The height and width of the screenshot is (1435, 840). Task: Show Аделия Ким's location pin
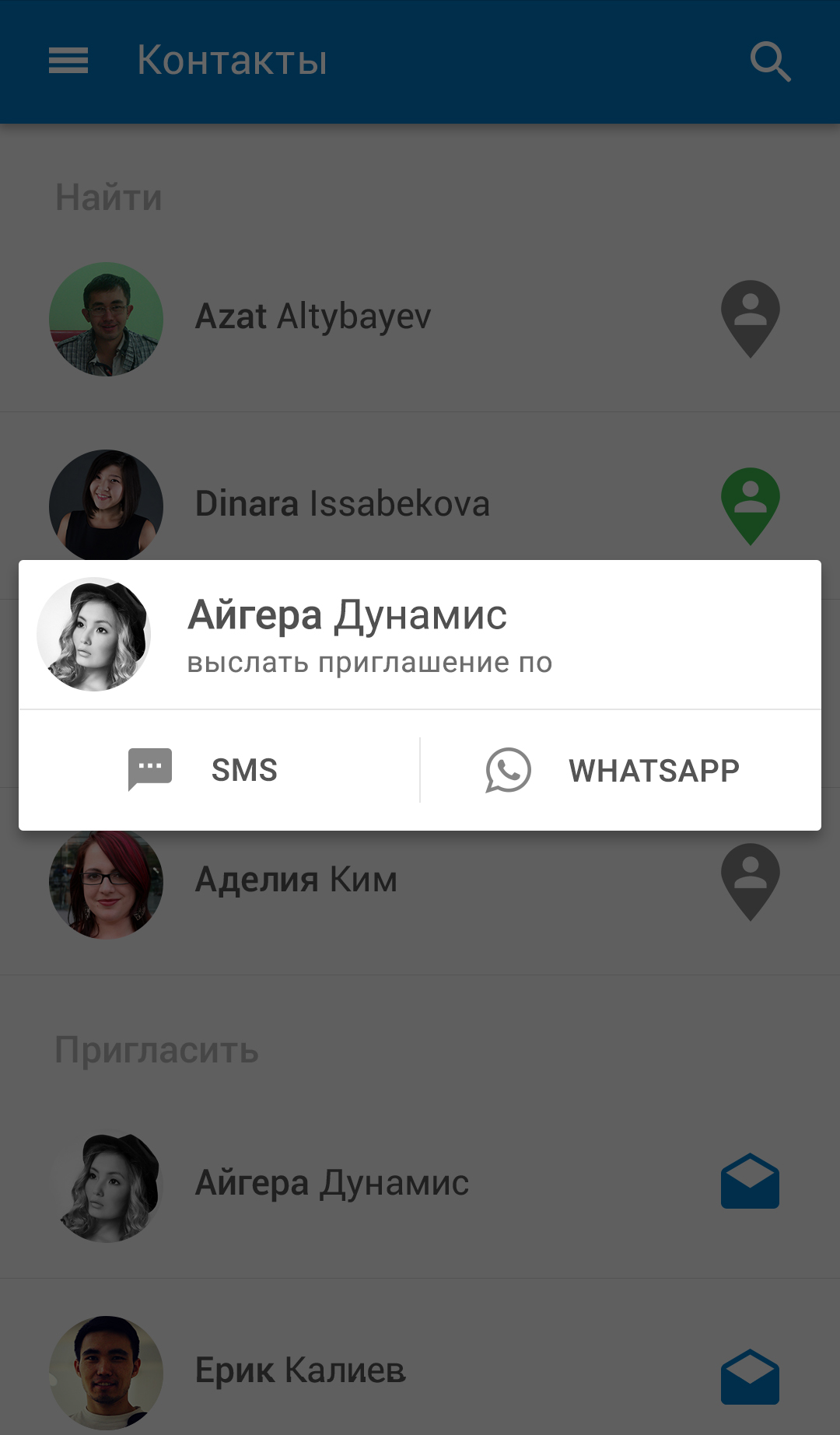pos(750,881)
